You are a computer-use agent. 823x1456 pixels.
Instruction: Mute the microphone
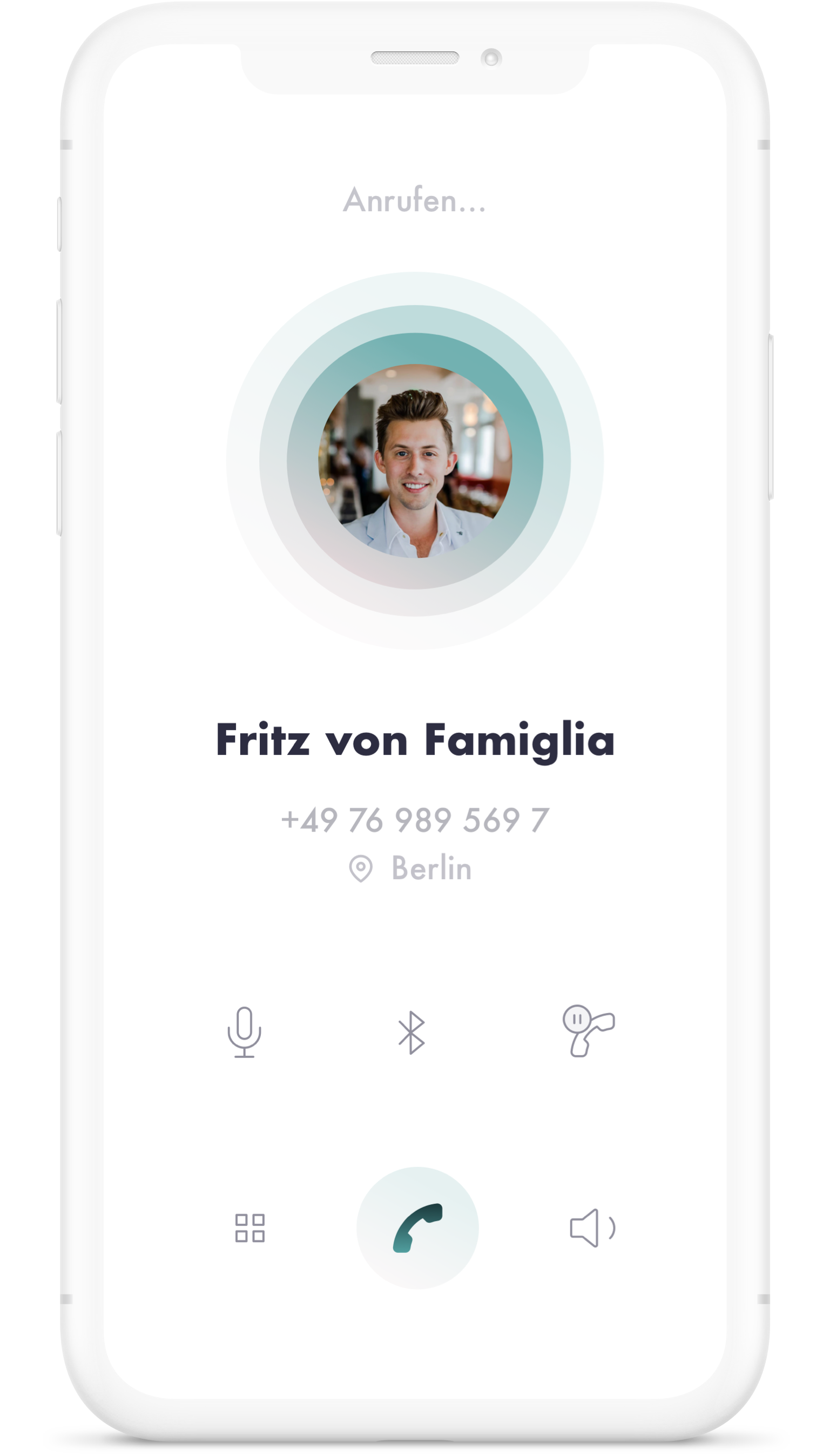[244, 1032]
